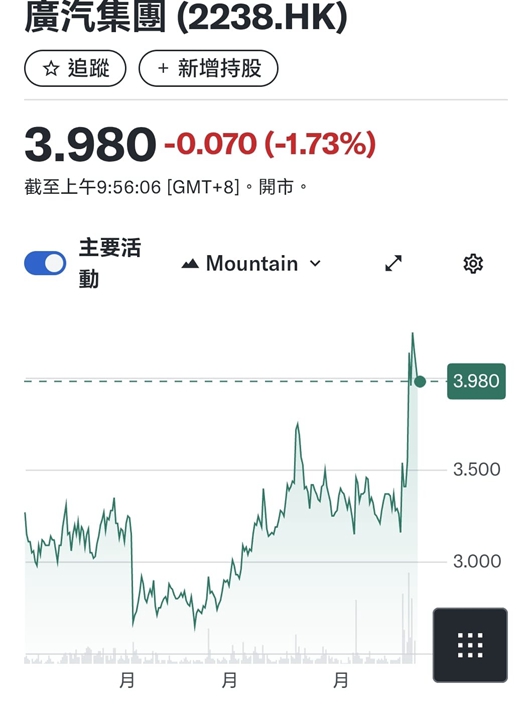Expand the chart to full screen
This screenshot has width=532, height=704.
(394, 264)
